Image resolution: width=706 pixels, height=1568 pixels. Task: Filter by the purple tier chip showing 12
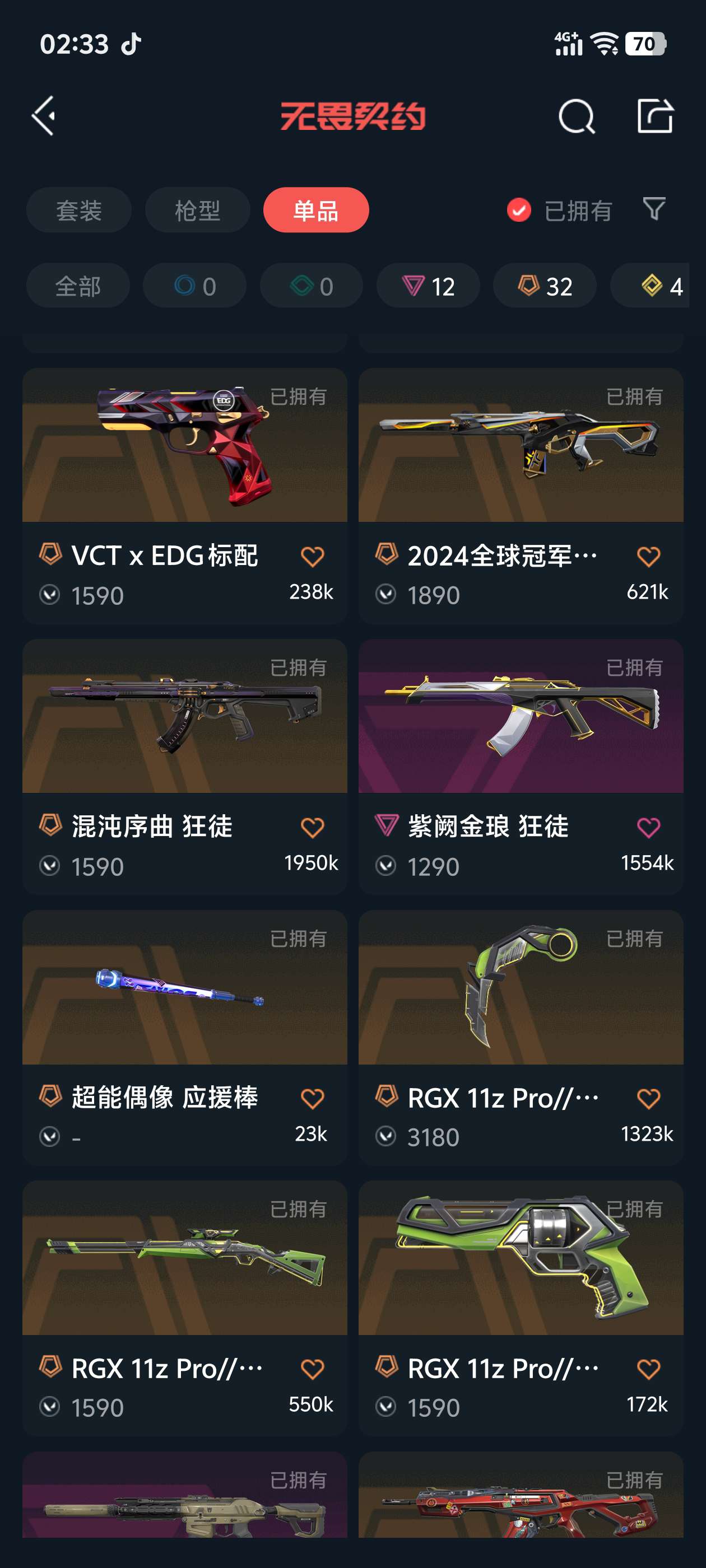428,286
